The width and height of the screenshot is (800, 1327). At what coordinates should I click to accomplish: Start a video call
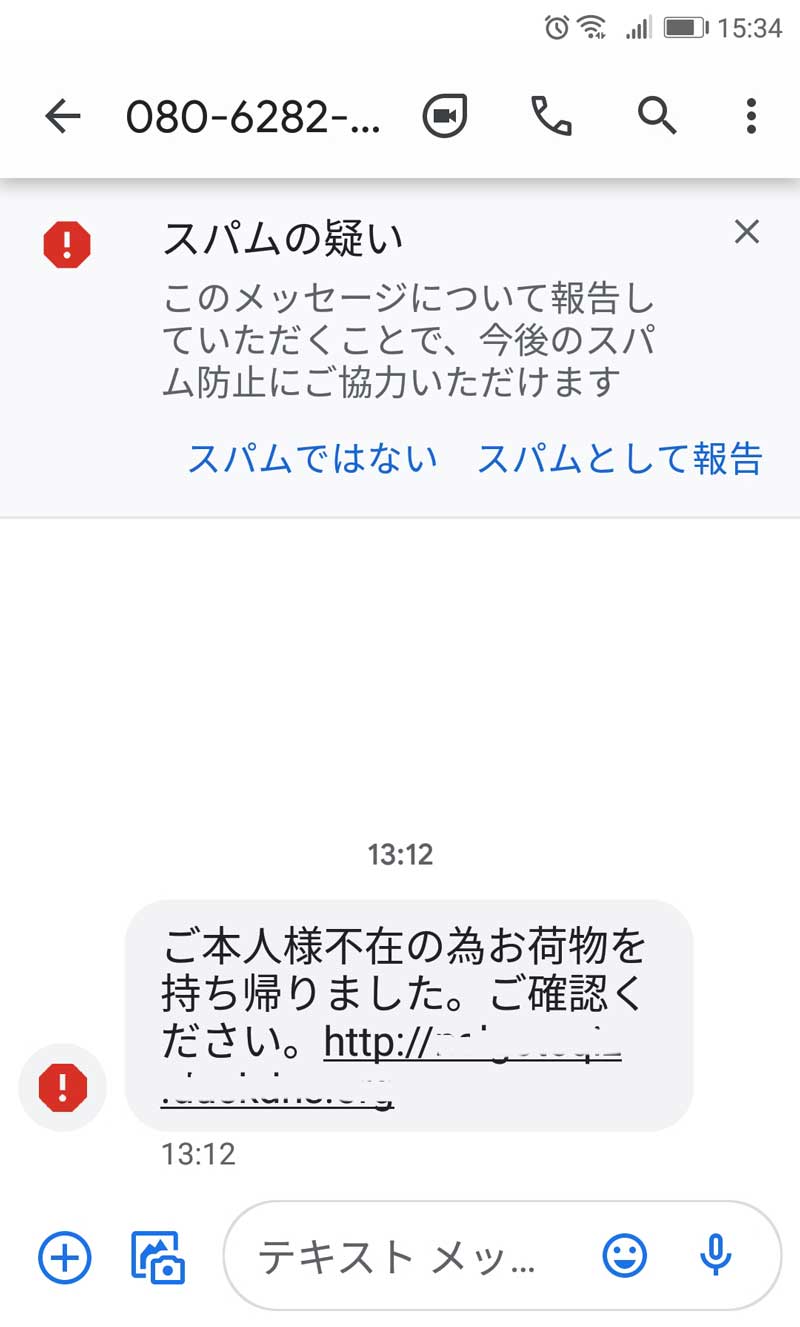[446, 117]
